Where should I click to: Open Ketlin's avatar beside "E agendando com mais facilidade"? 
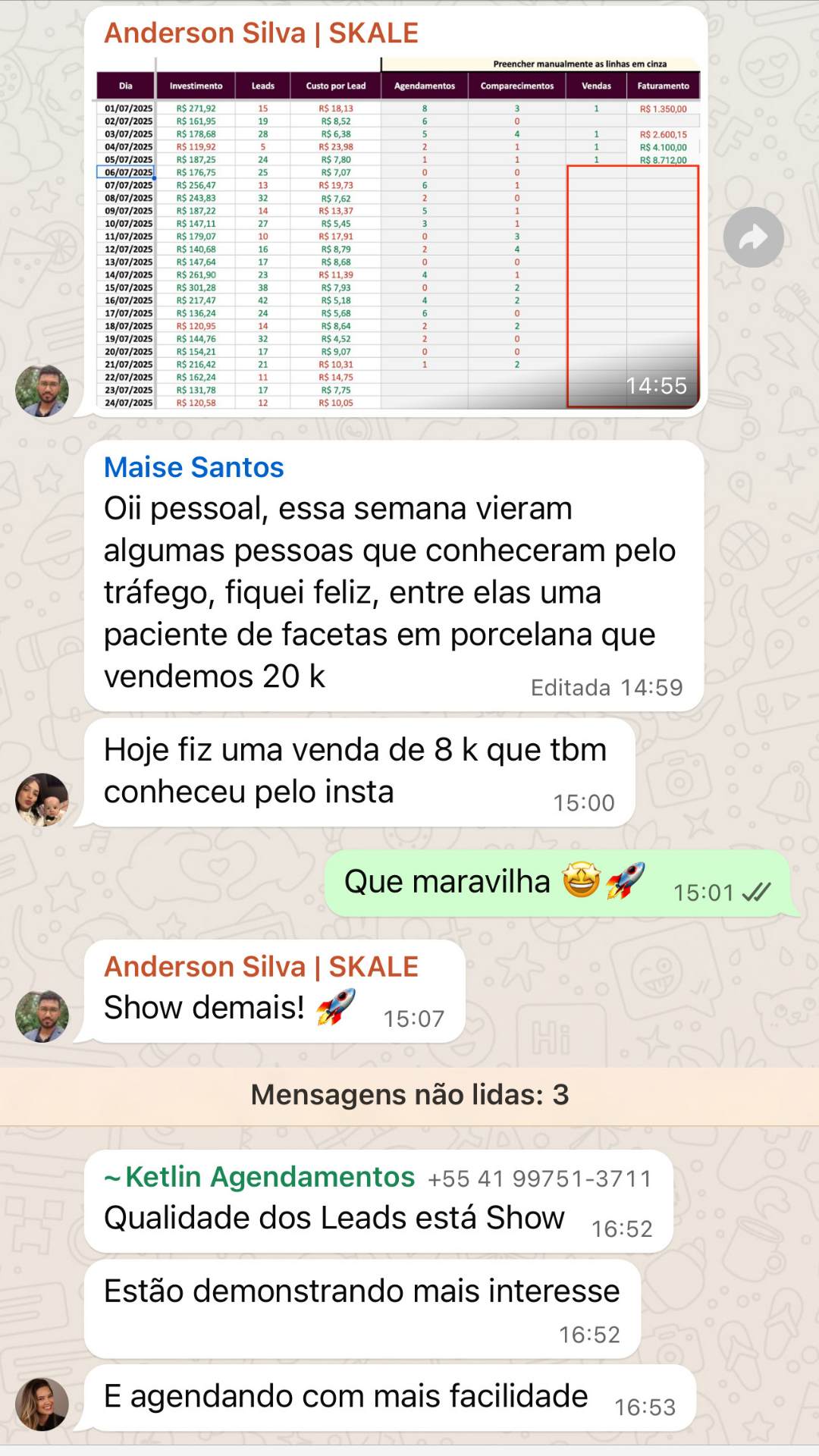(x=42, y=1404)
